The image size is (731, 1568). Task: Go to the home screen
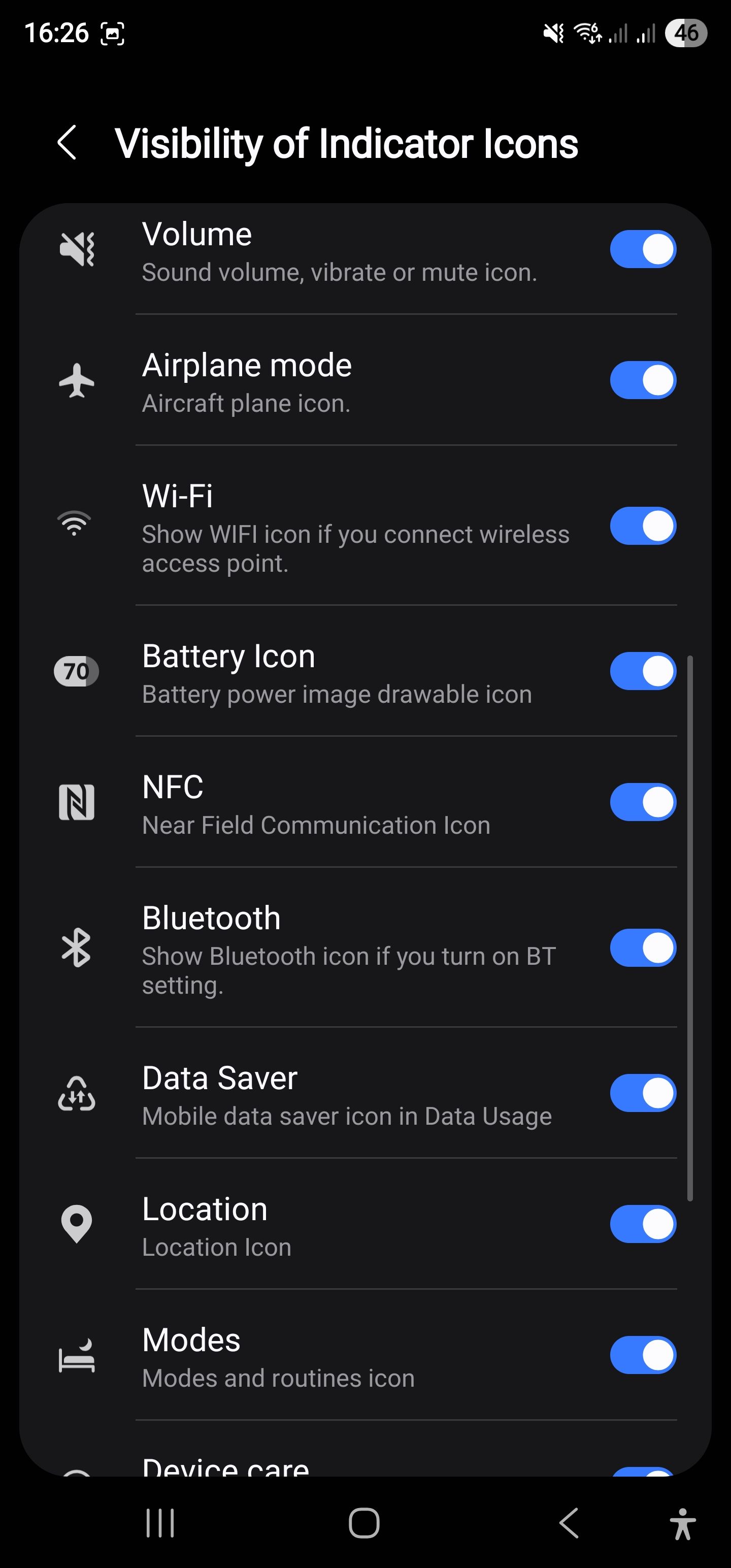[x=364, y=1523]
